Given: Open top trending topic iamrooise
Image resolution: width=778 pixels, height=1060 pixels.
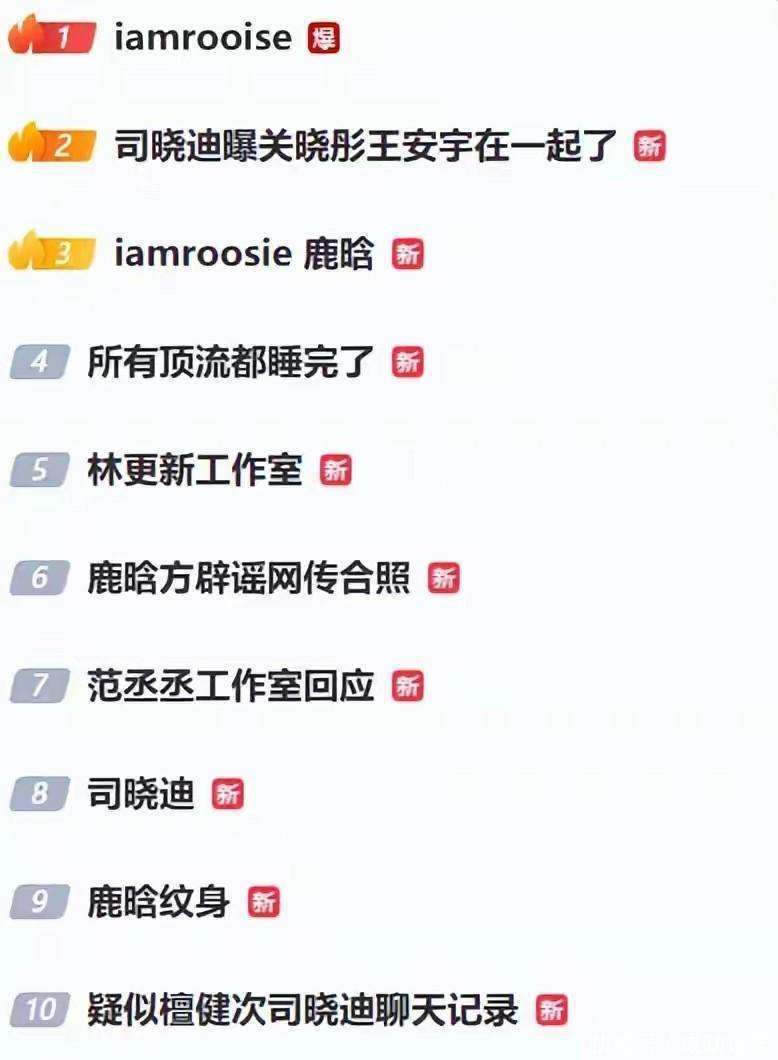Looking at the screenshot, I should coord(203,38).
